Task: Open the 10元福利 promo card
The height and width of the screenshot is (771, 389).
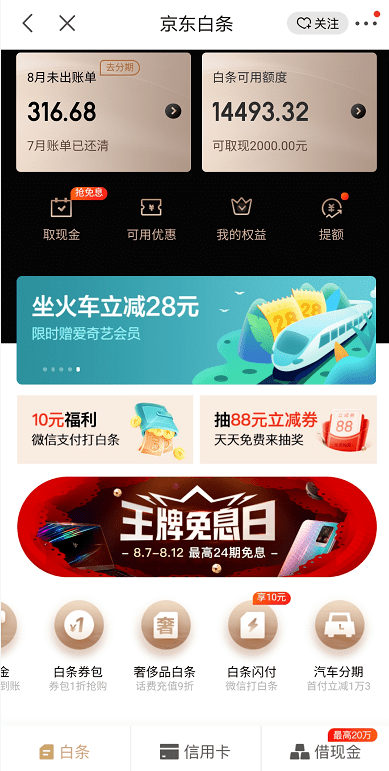Action: point(105,429)
